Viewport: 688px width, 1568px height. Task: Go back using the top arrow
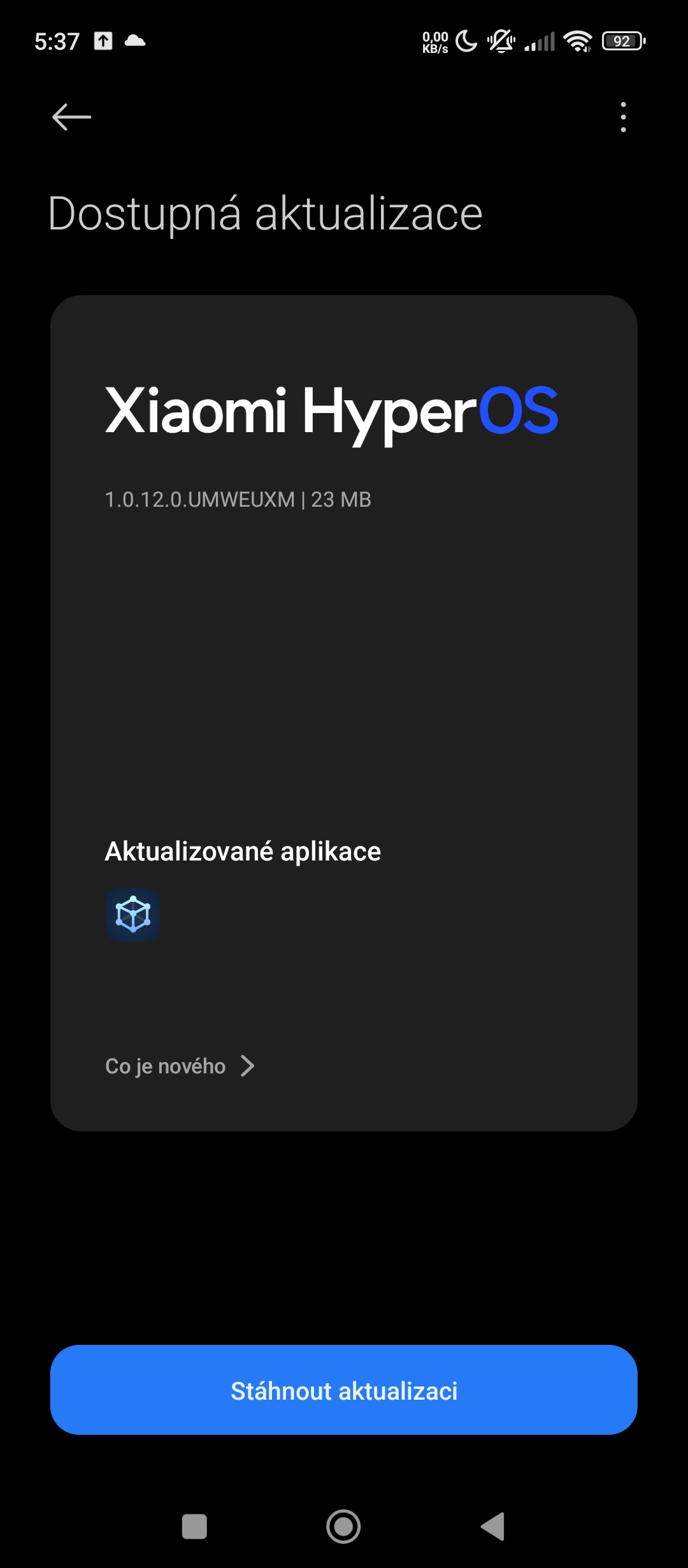[x=71, y=117]
